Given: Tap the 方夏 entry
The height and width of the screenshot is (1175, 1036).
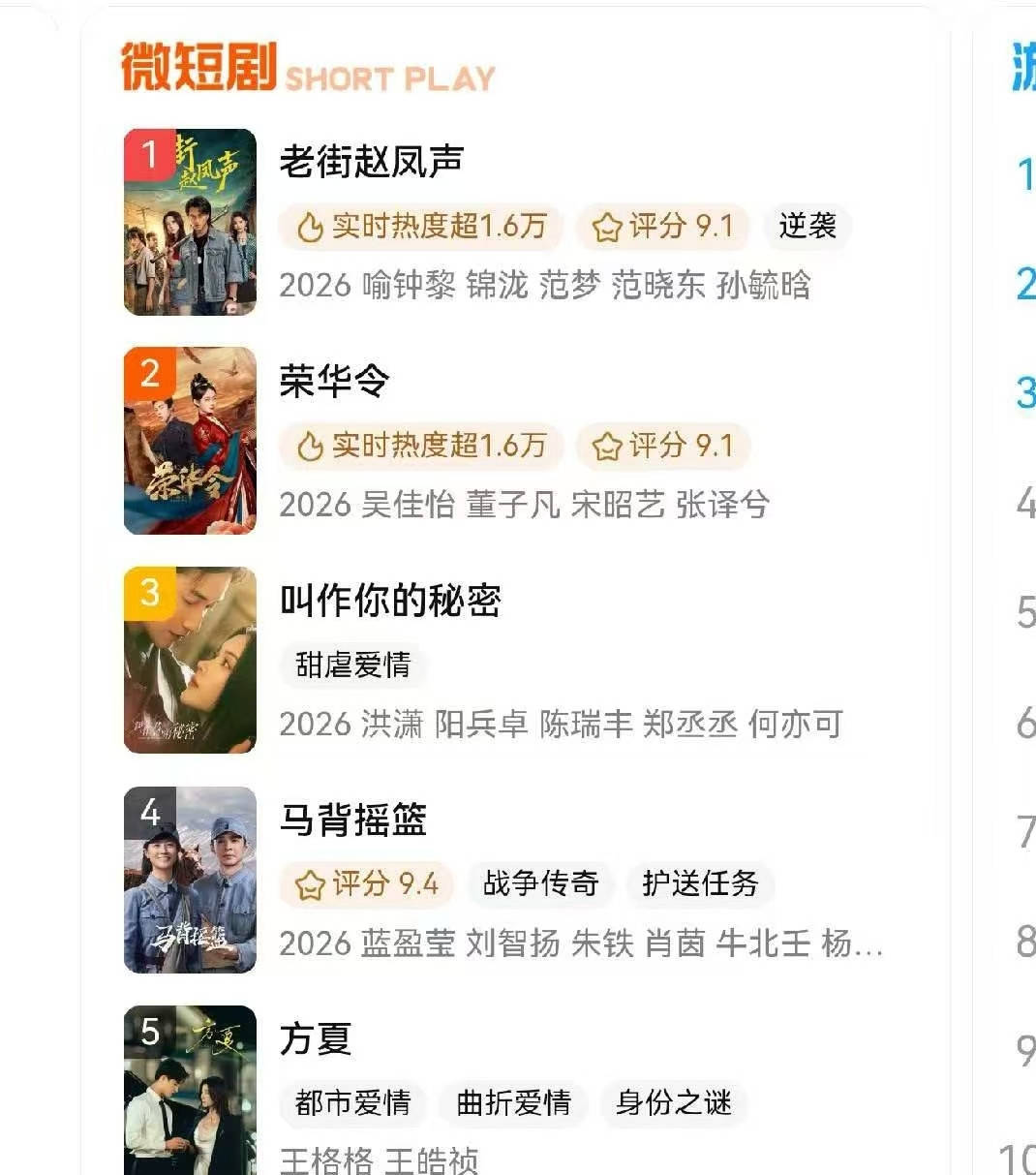Looking at the screenshot, I should point(315,1039).
